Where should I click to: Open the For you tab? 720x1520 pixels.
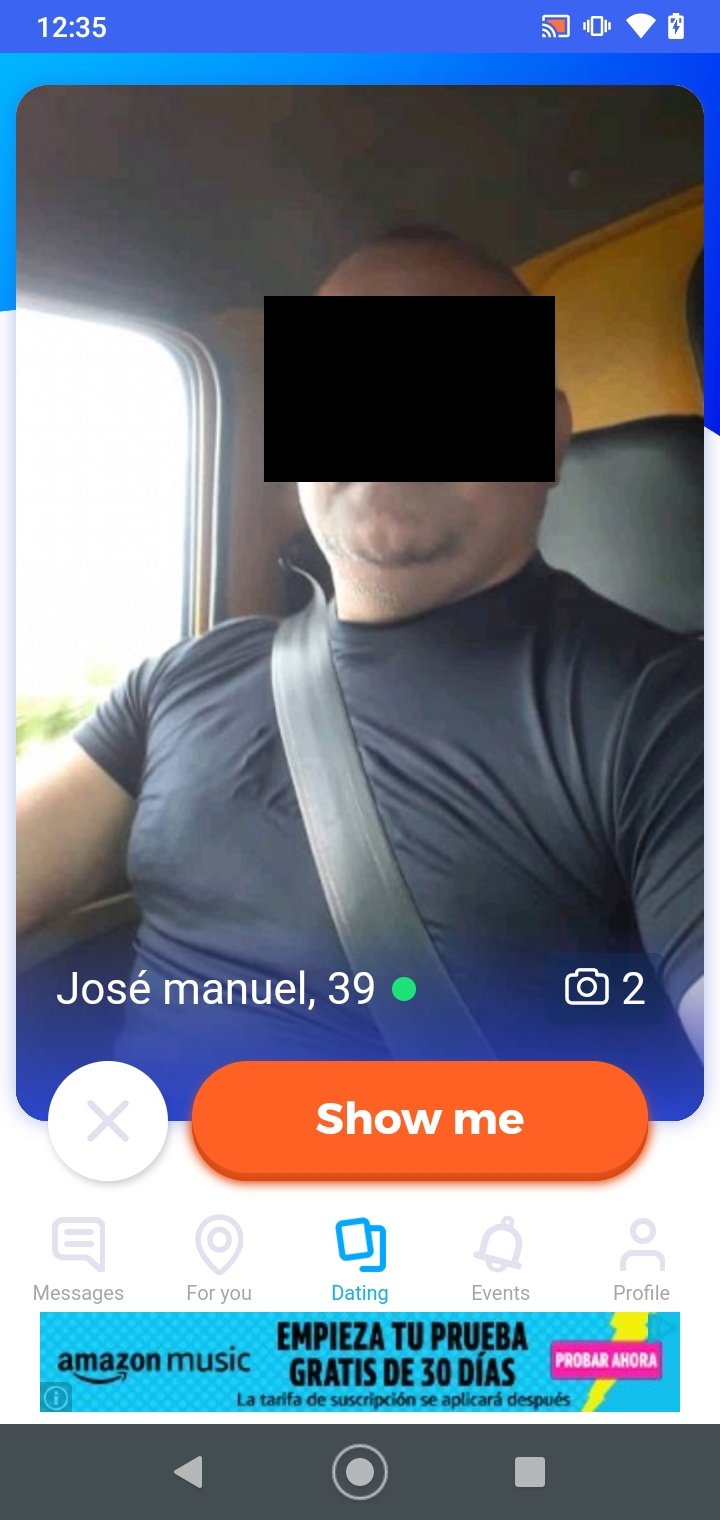pos(219,1260)
